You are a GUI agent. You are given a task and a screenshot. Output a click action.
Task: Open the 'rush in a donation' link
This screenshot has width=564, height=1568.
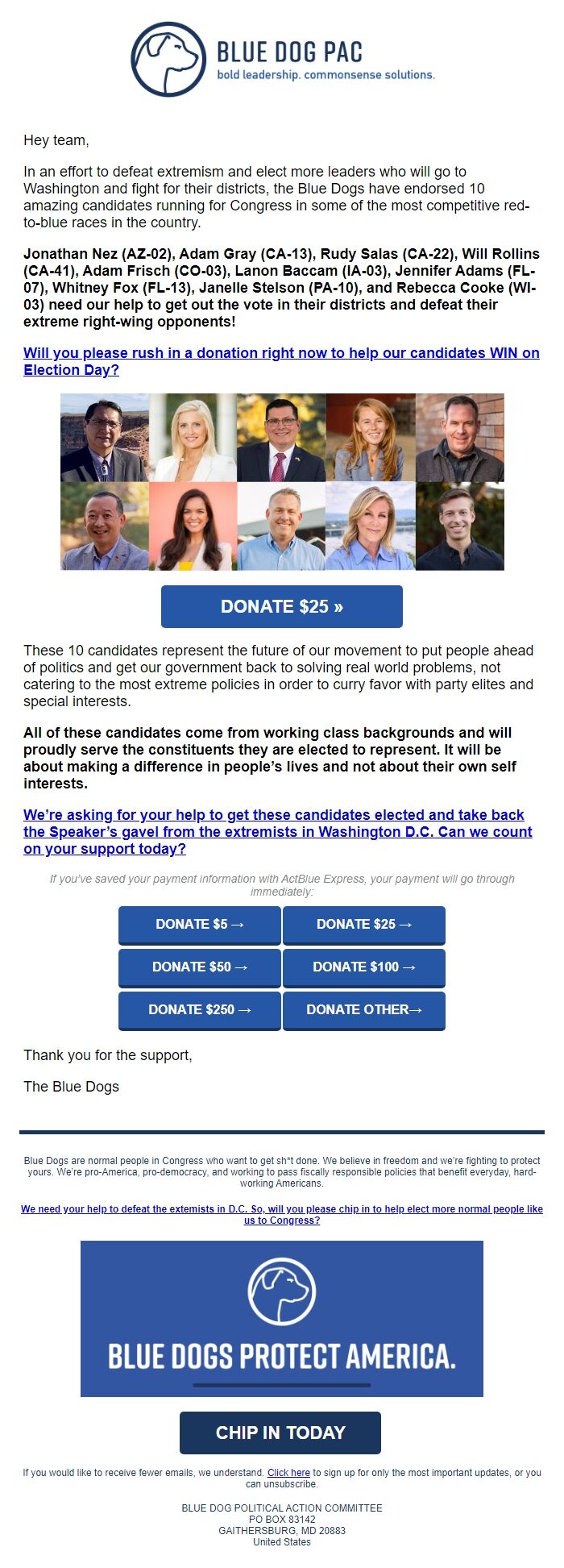[281, 353]
